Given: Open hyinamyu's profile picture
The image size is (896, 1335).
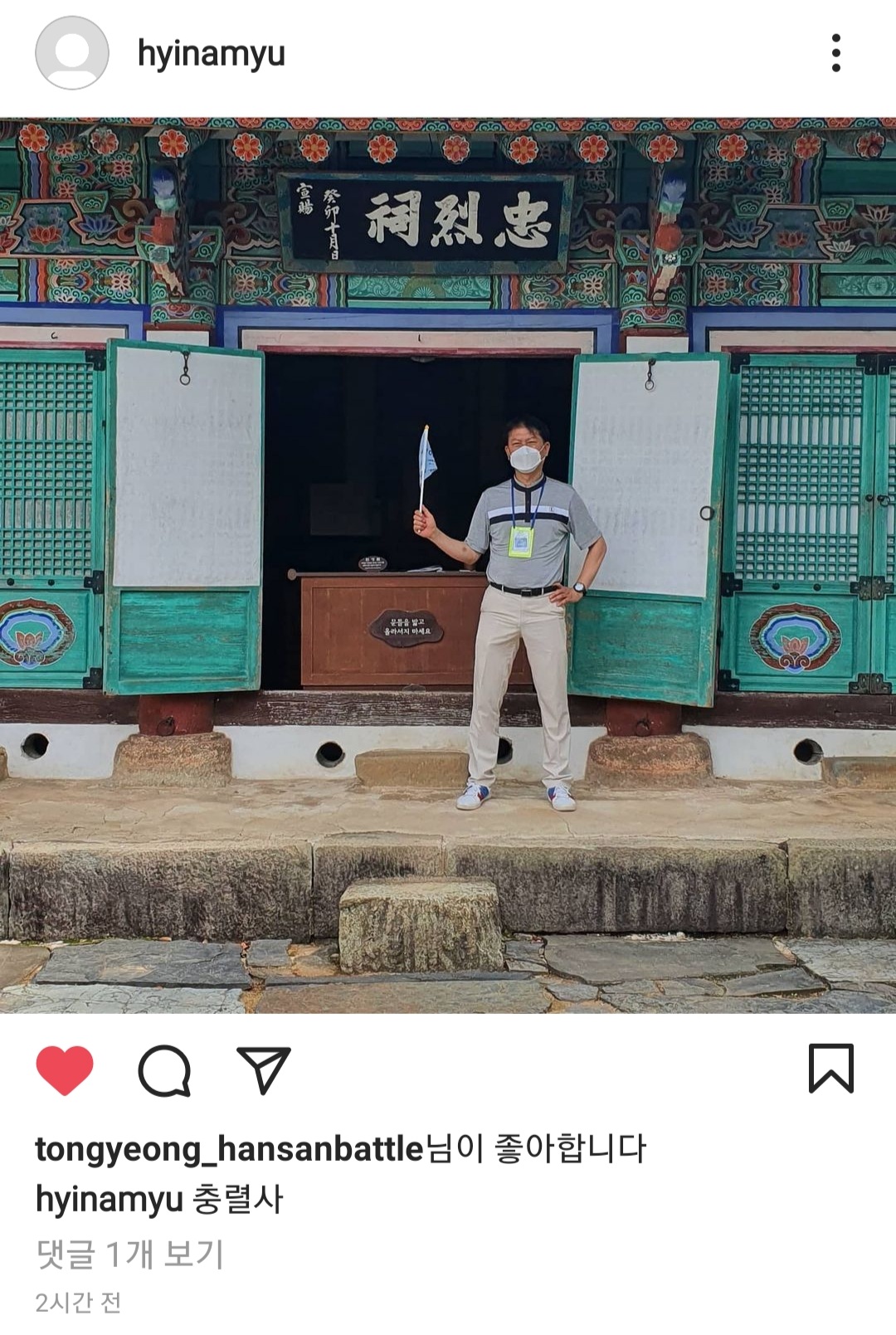Looking at the screenshot, I should tap(72, 53).
